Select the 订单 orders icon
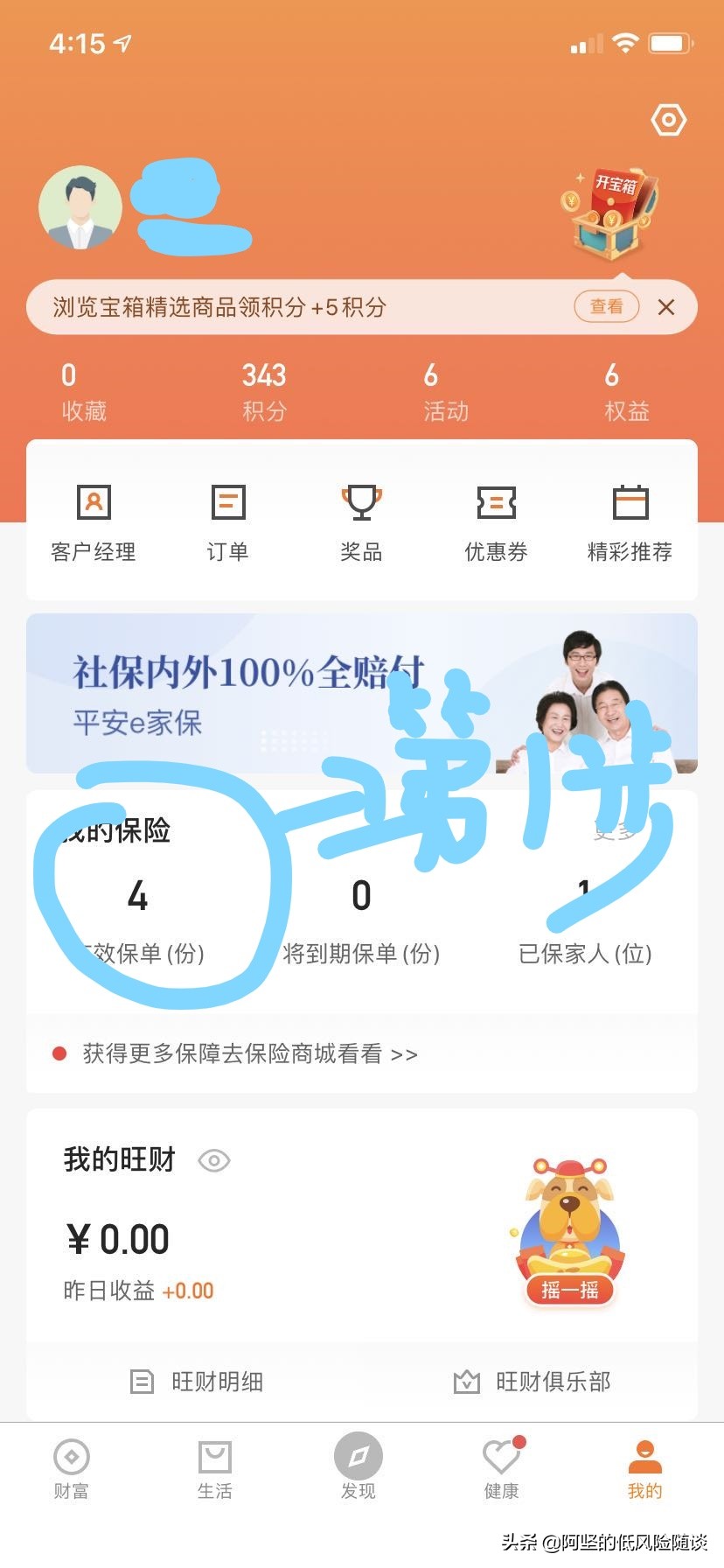The width and height of the screenshot is (724, 1568). coord(227,521)
